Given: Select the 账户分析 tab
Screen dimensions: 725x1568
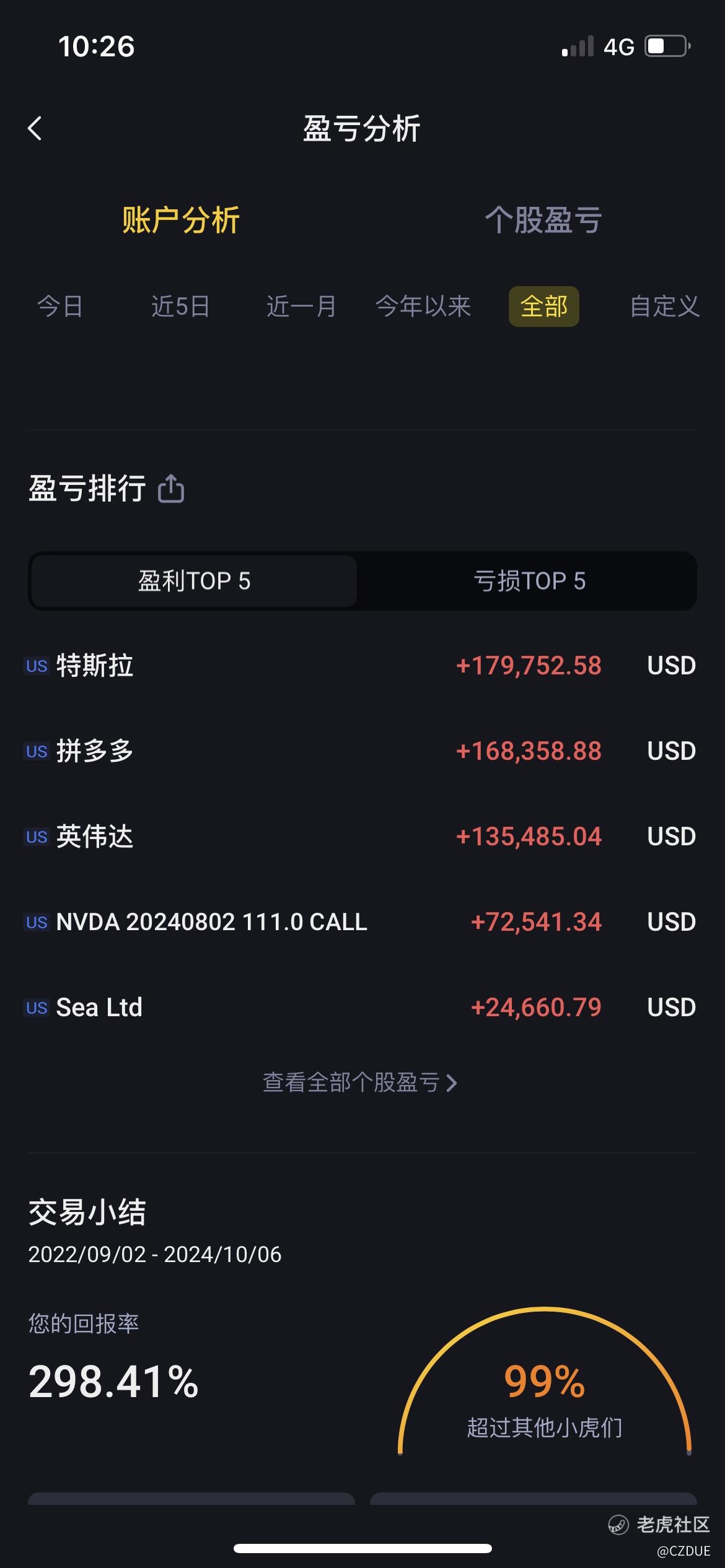Looking at the screenshot, I should pyautogui.click(x=181, y=220).
